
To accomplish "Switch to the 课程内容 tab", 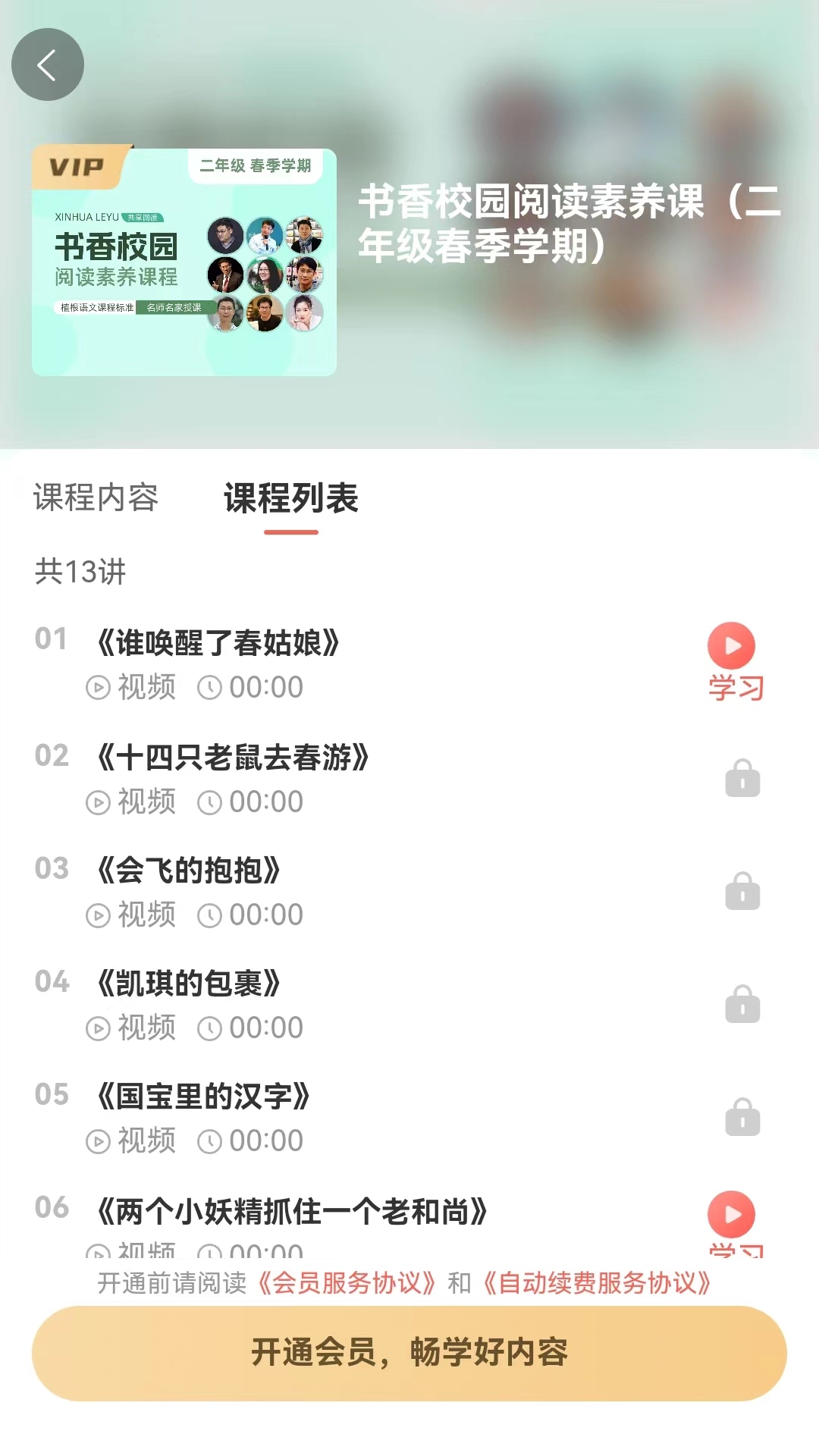I will click(96, 498).
